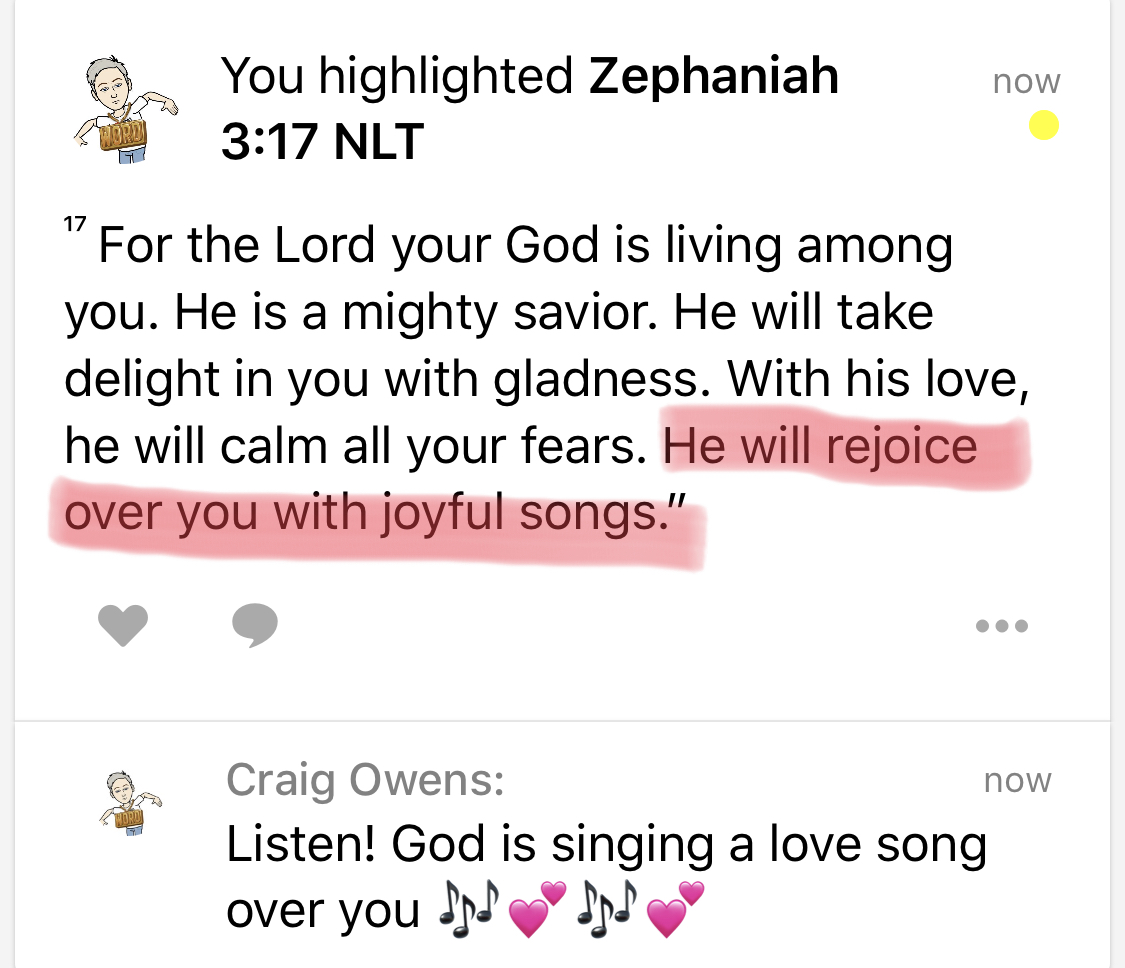The width and height of the screenshot is (1125, 968).
Task: Like the Zephaniah 3:17 highlight
Action: click(123, 627)
